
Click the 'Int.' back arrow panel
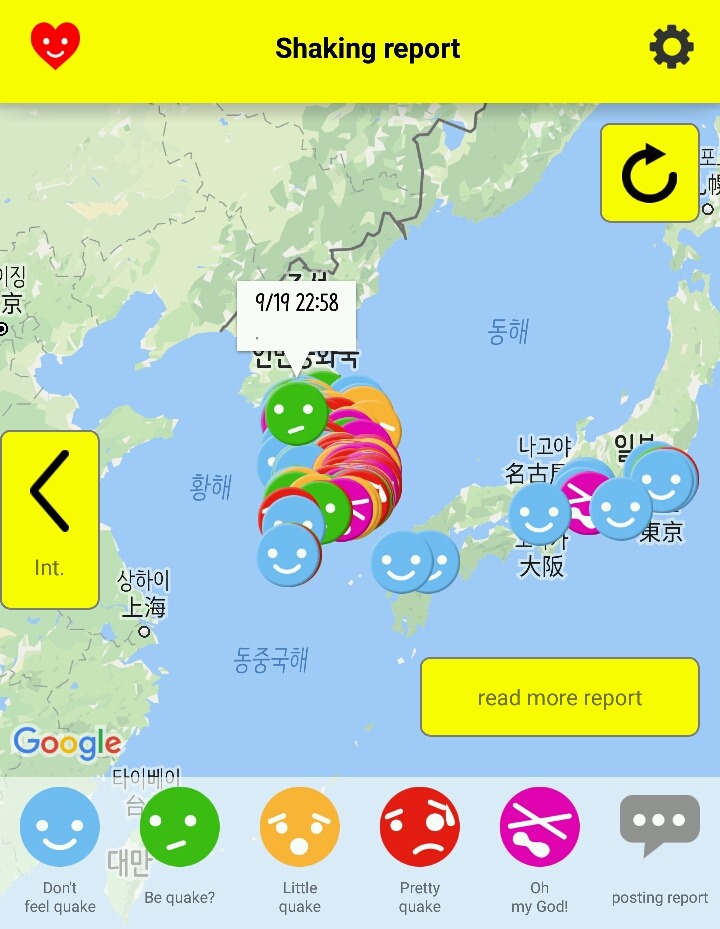coord(49,519)
